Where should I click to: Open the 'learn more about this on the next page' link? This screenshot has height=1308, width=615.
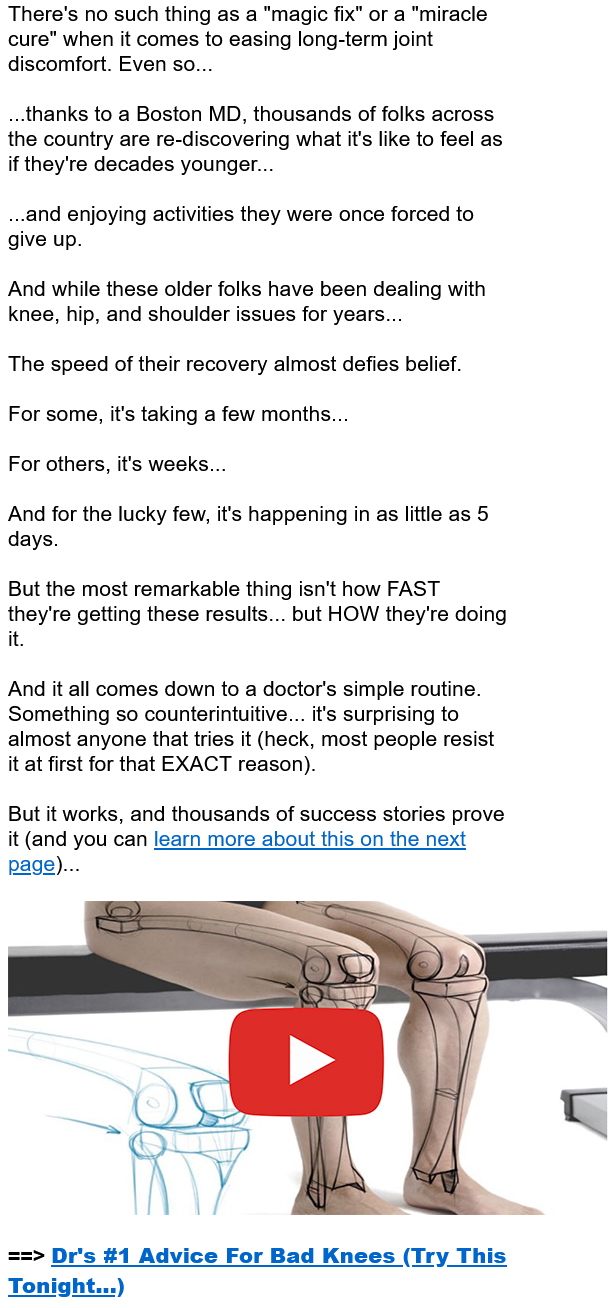tap(309, 839)
